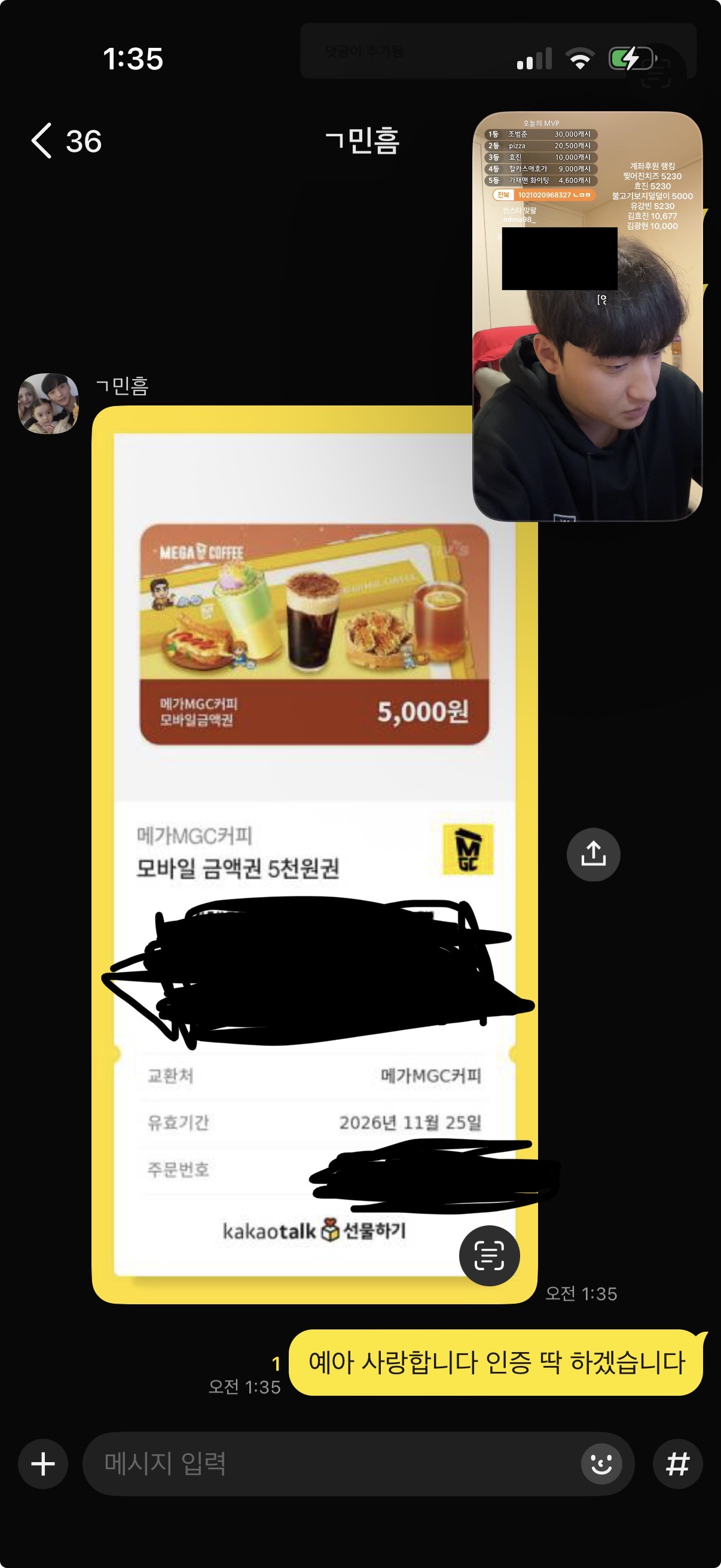Share the gift voucher image
The width and height of the screenshot is (721, 1568).
coord(593,854)
